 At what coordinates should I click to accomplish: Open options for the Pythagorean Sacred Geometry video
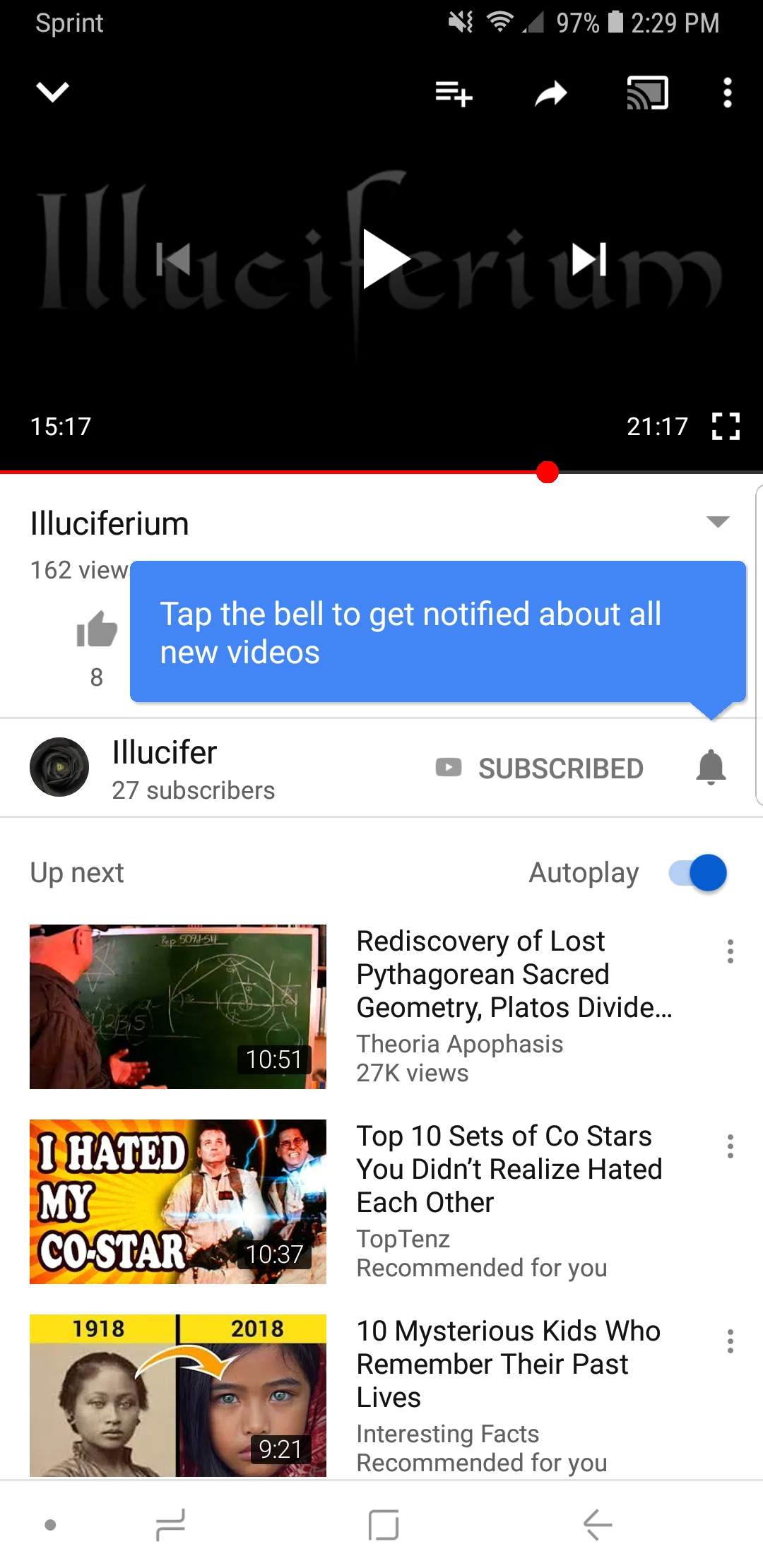(731, 951)
